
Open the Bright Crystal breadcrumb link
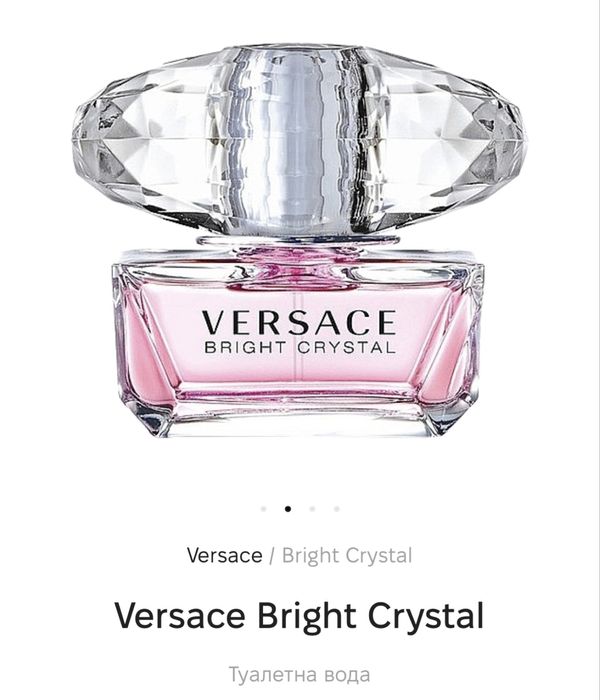coord(346,556)
